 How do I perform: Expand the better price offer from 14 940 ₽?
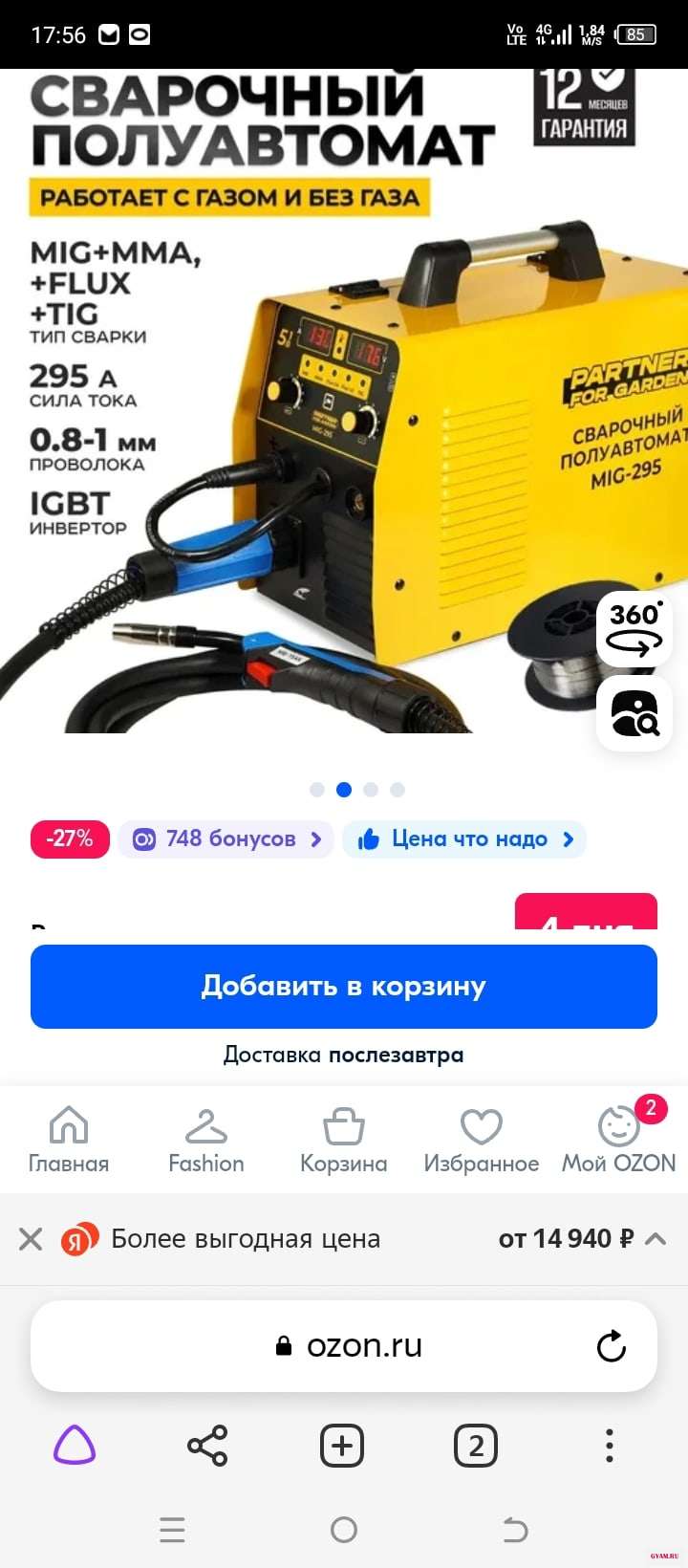(x=656, y=1239)
